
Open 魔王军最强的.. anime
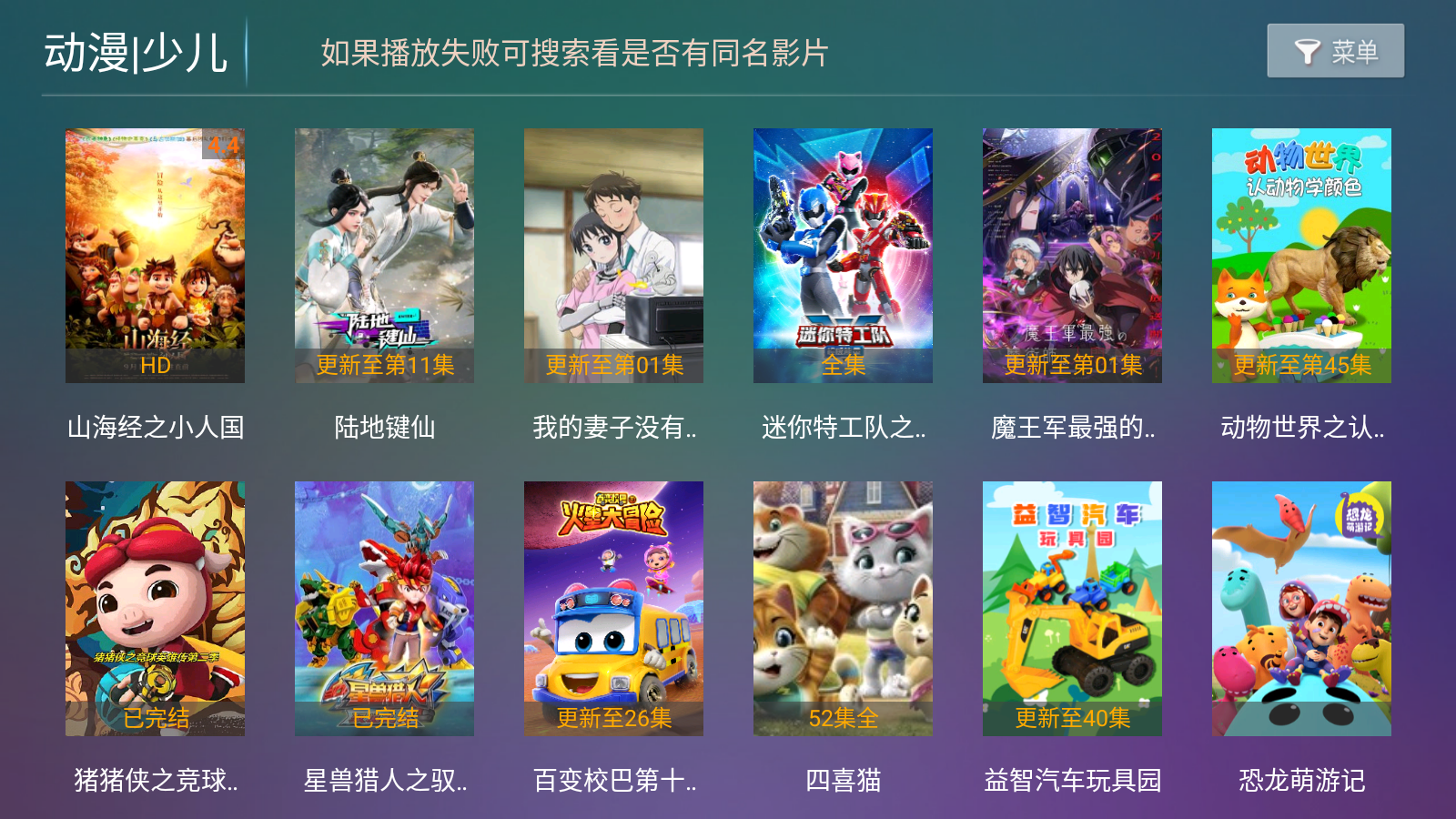coord(1072,256)
